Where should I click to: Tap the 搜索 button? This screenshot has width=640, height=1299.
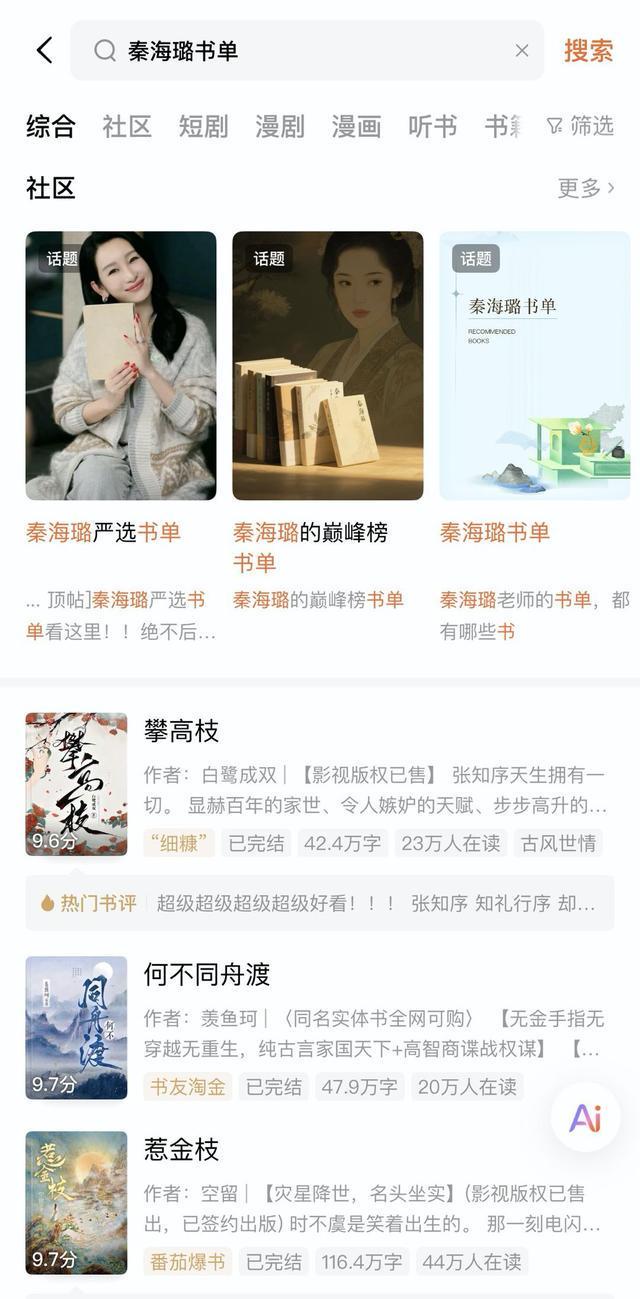(588, 50)
